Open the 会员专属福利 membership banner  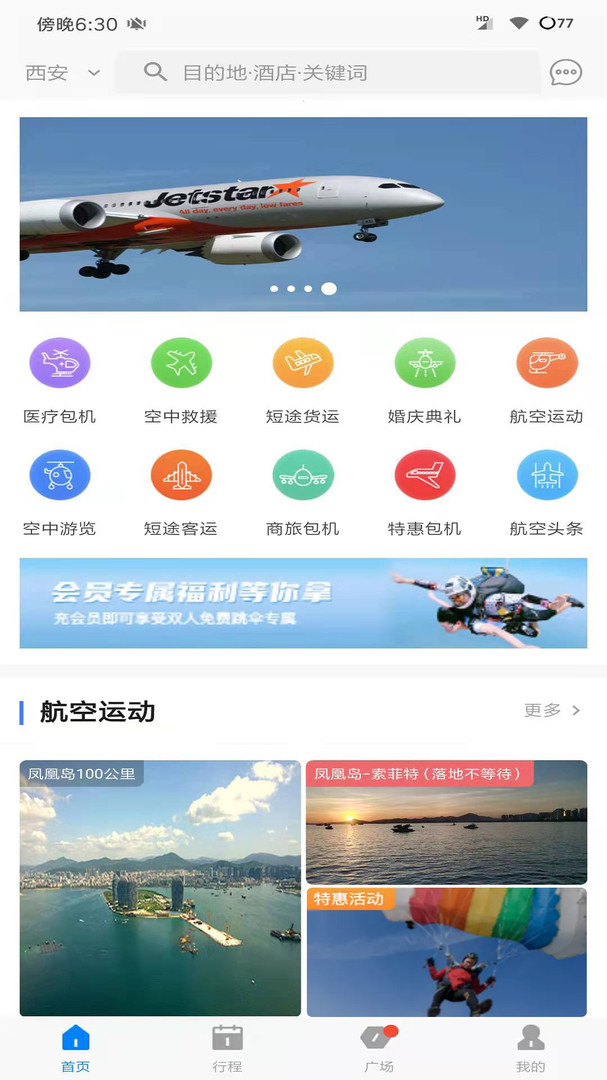303,603
